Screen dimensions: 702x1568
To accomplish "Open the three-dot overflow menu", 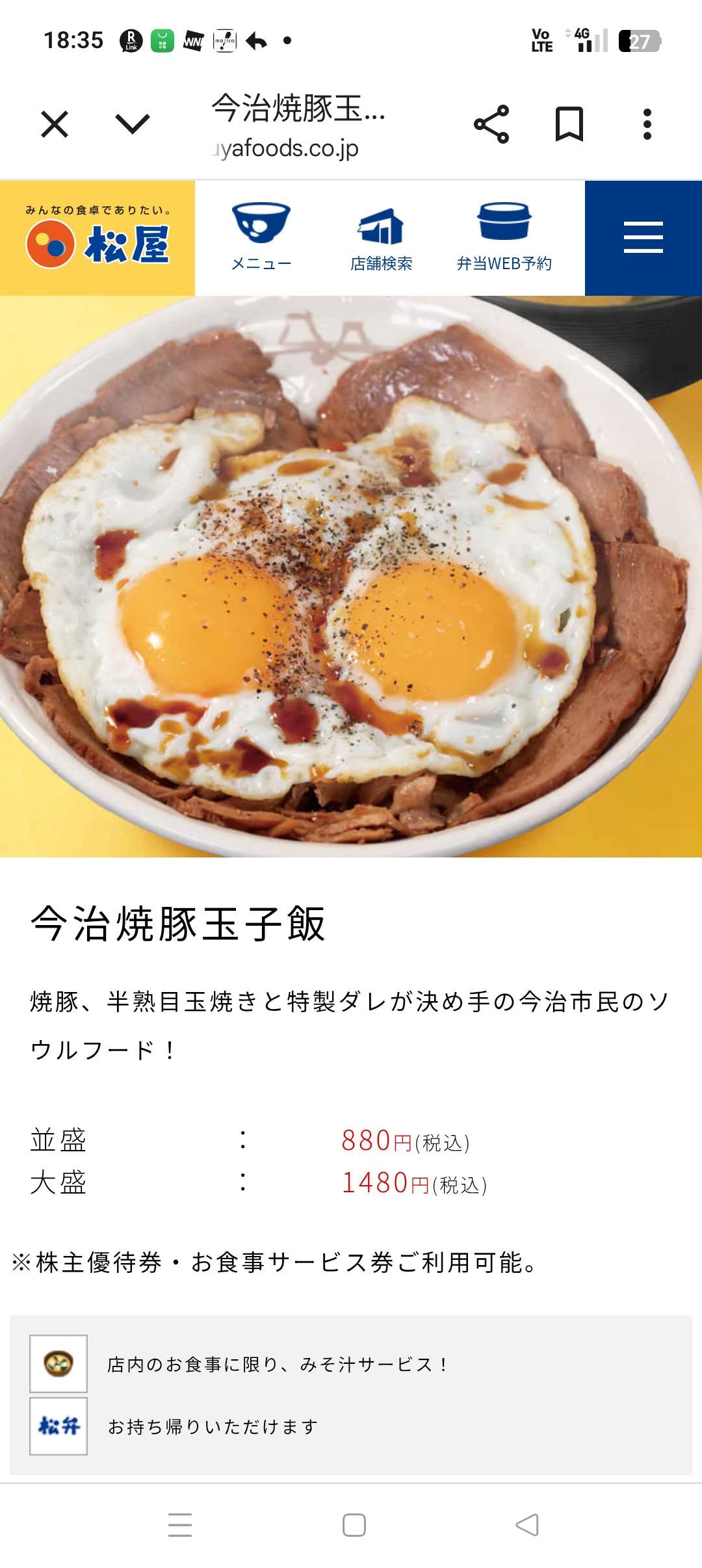I will 647,124.
